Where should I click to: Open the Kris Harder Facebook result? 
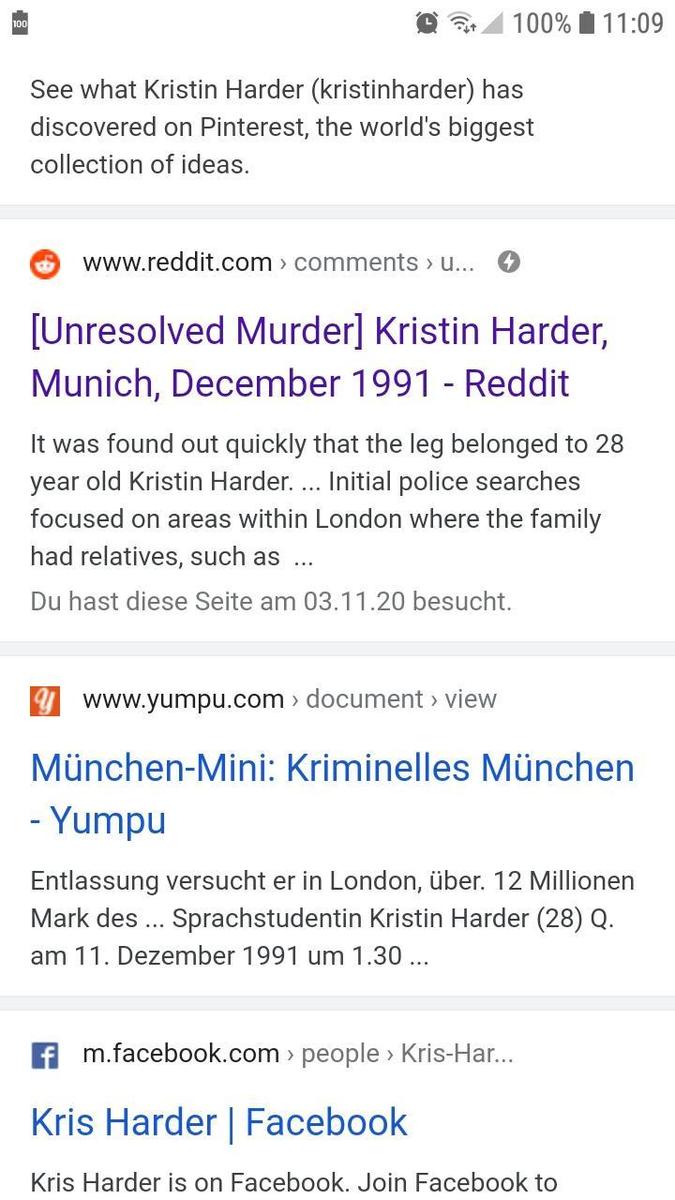pyautogui.click(x=219, y=1122)
